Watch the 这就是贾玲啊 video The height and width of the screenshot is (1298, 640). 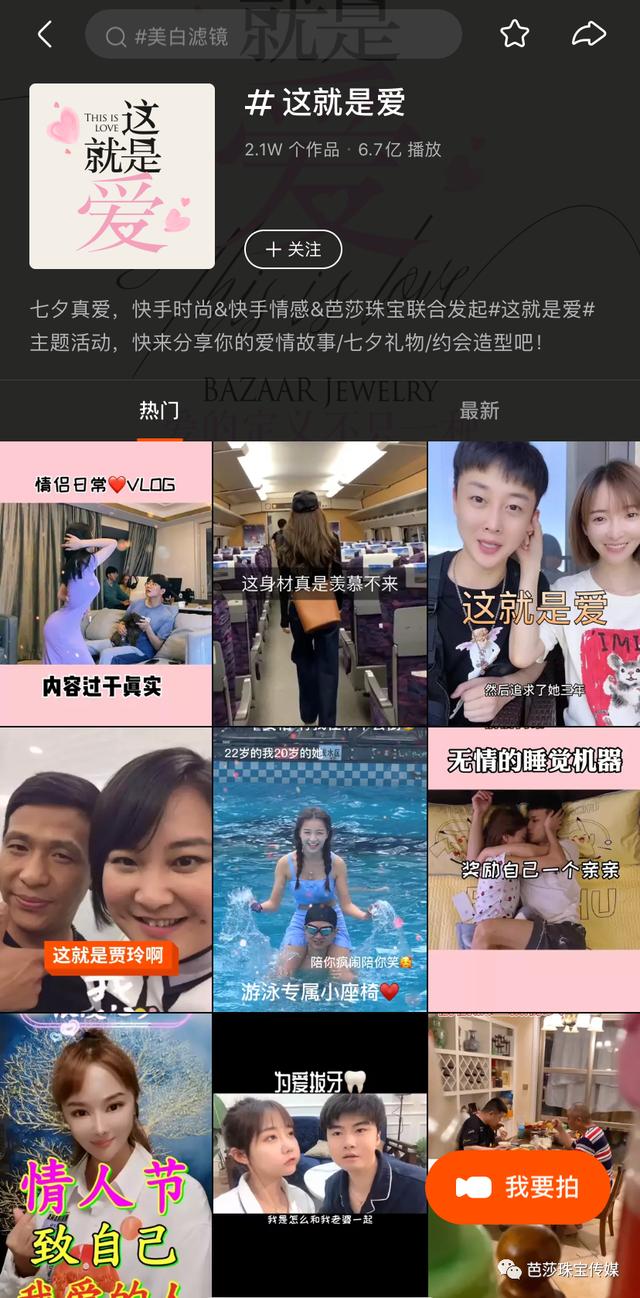(105, 870)
